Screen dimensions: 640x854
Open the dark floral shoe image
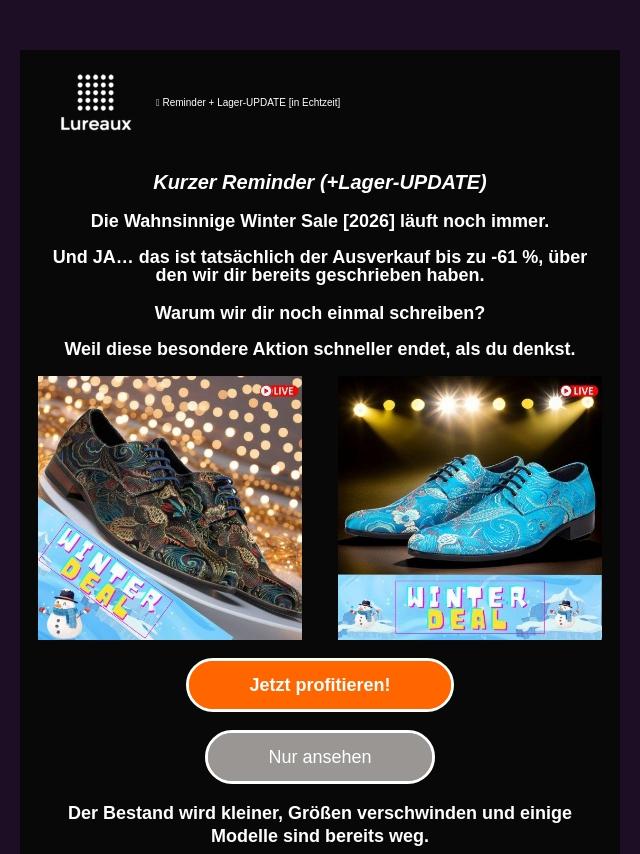[x=170, y=508]
